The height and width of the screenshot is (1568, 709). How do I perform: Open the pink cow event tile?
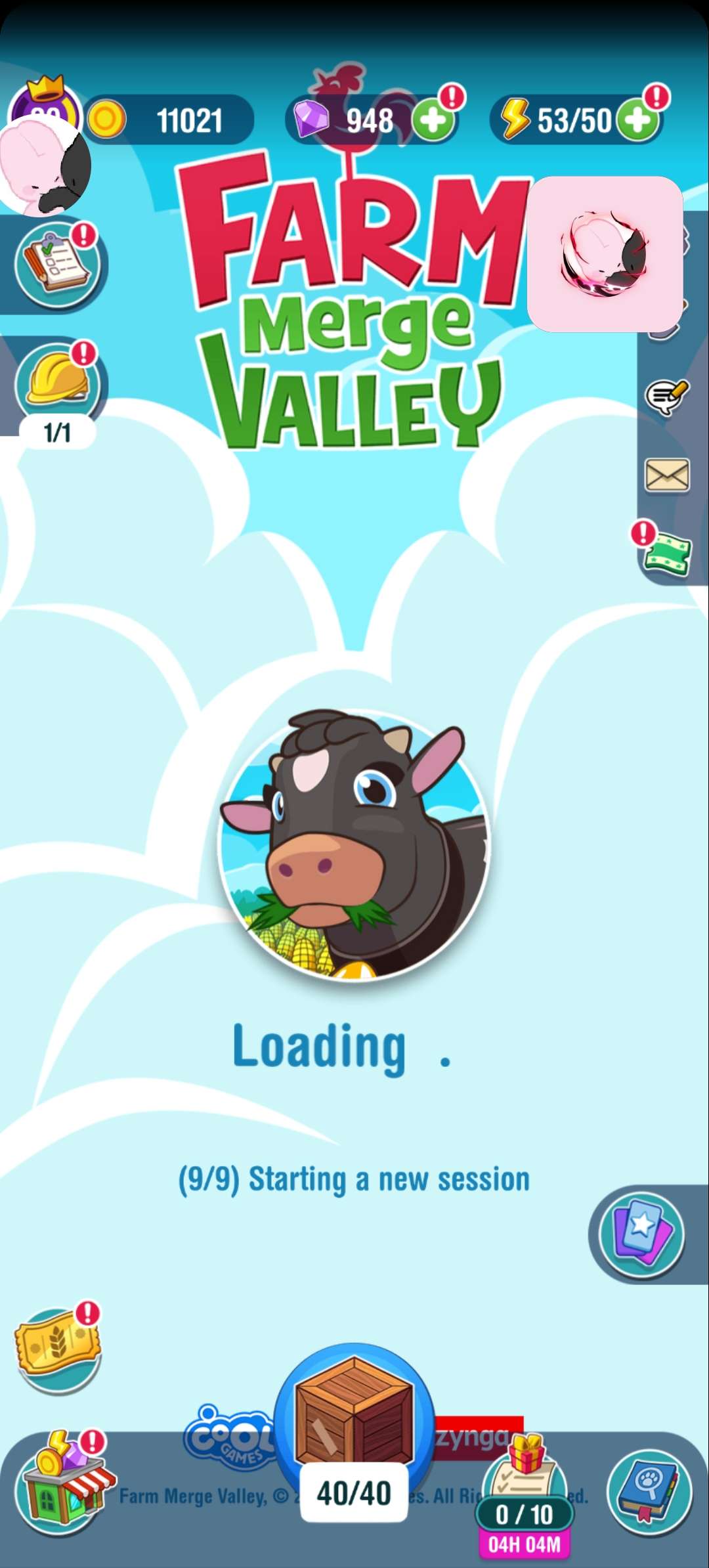[x=605, y=254]
